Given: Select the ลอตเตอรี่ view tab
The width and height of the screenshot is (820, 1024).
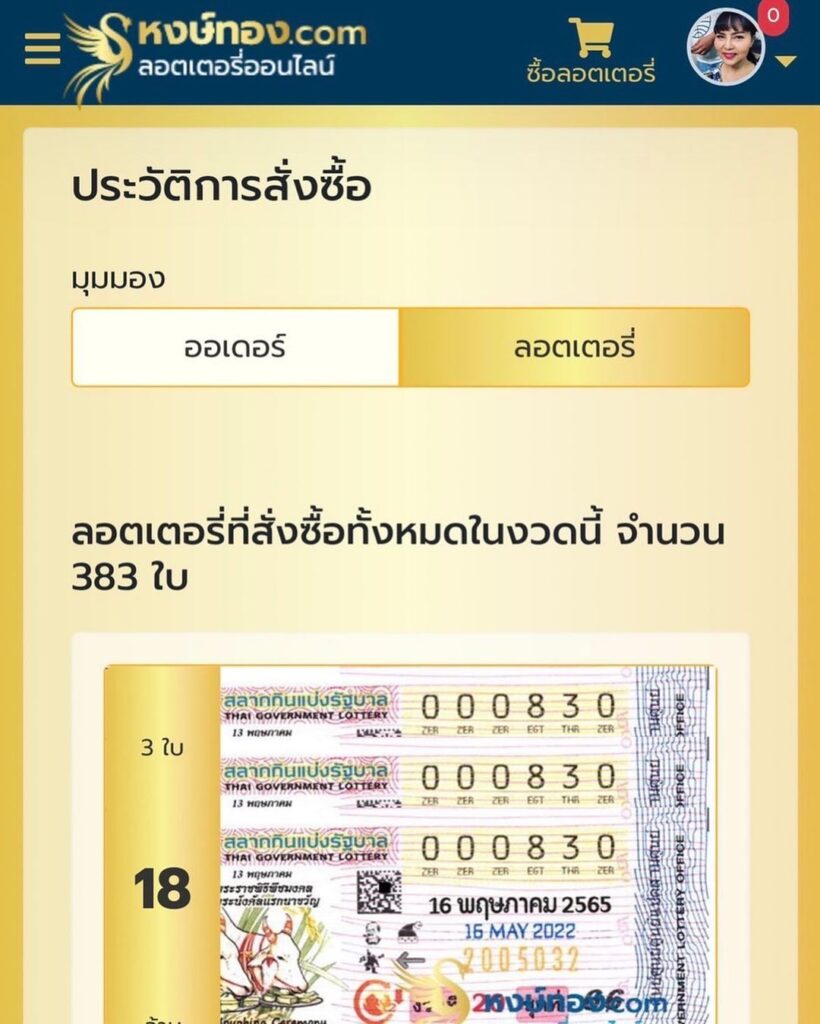Looking at the screenshot, I should coord(574,347).
